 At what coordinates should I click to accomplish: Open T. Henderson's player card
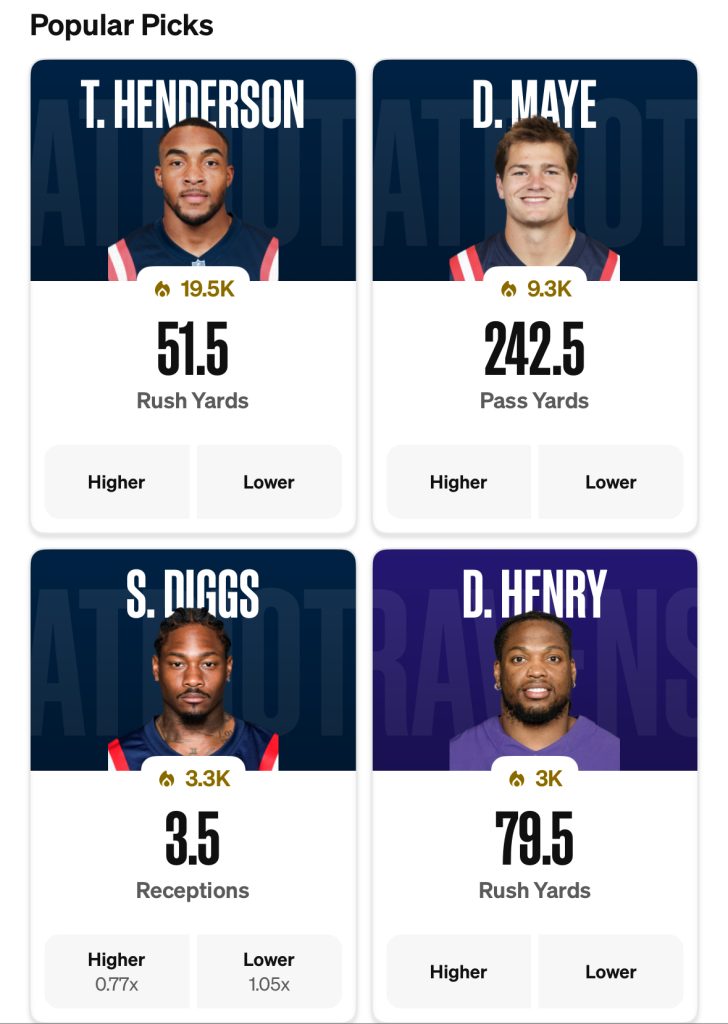tap(191, 180)
